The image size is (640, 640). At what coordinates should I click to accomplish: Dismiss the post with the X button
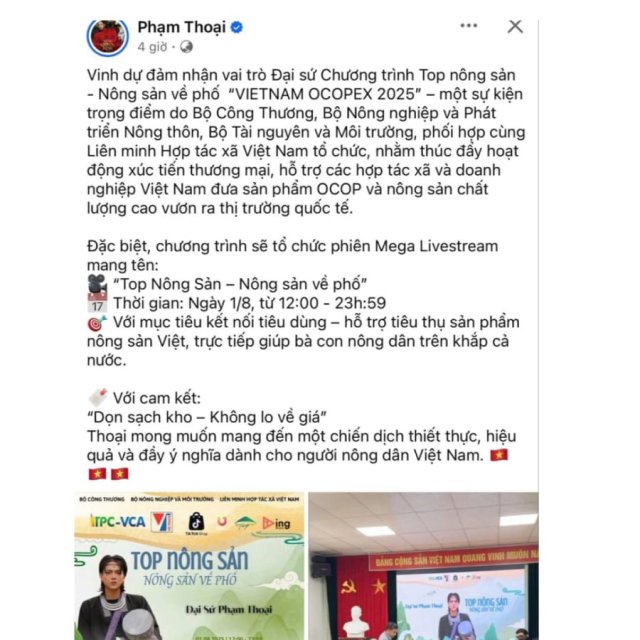tap(515, 27)
